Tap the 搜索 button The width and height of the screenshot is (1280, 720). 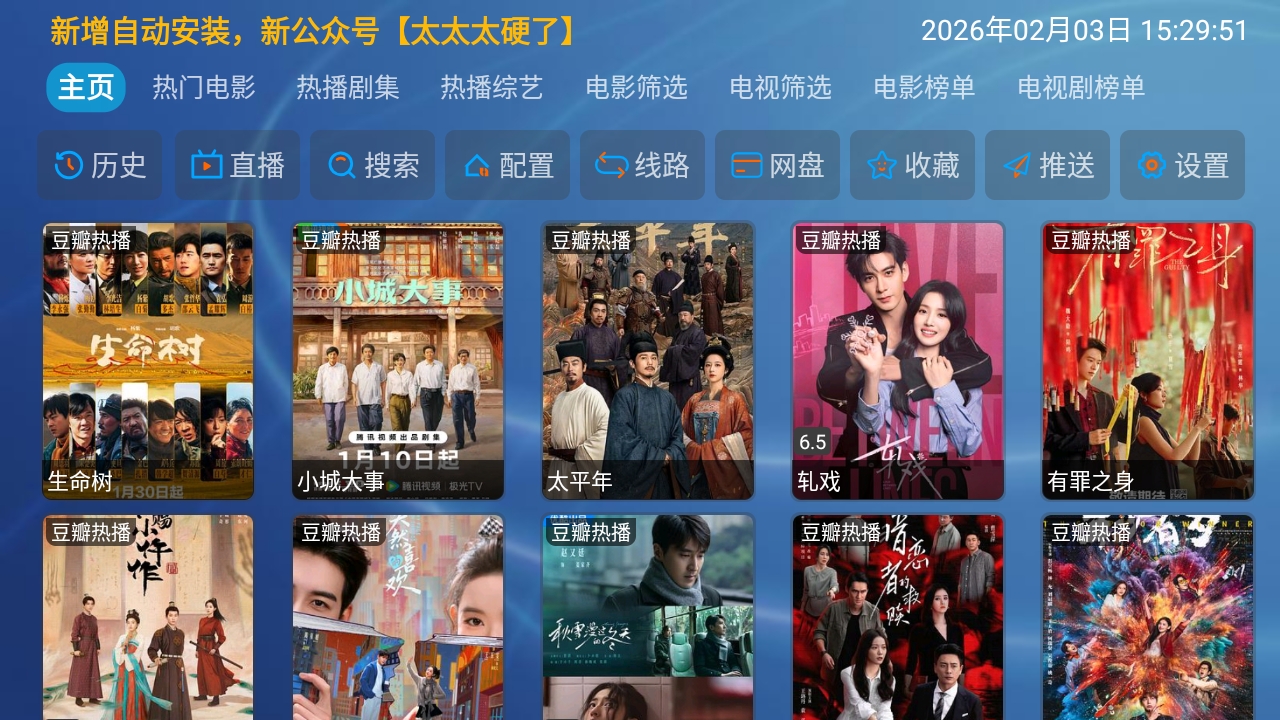(x=373, y=165)
